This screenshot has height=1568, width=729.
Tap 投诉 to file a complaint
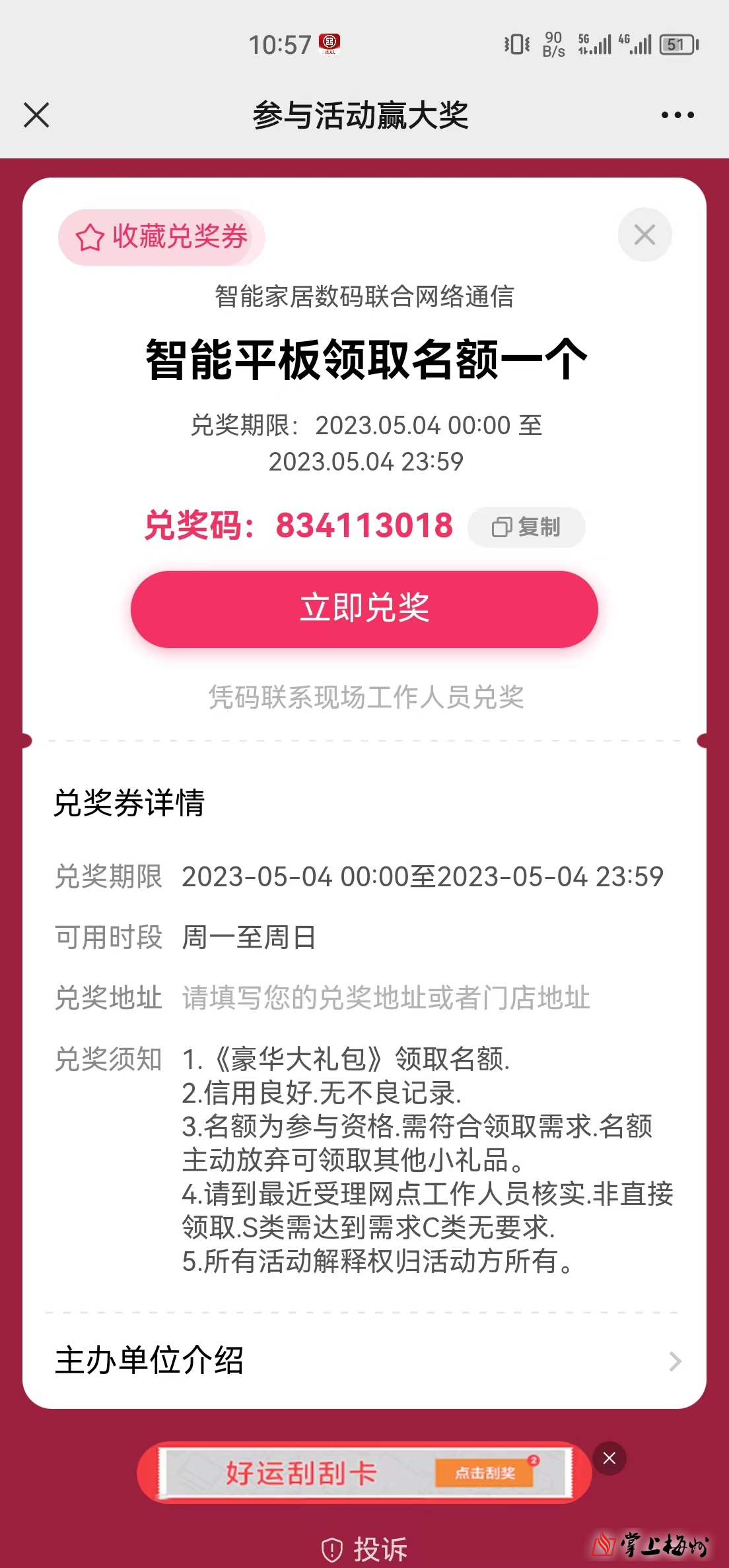coord(364,1548)
